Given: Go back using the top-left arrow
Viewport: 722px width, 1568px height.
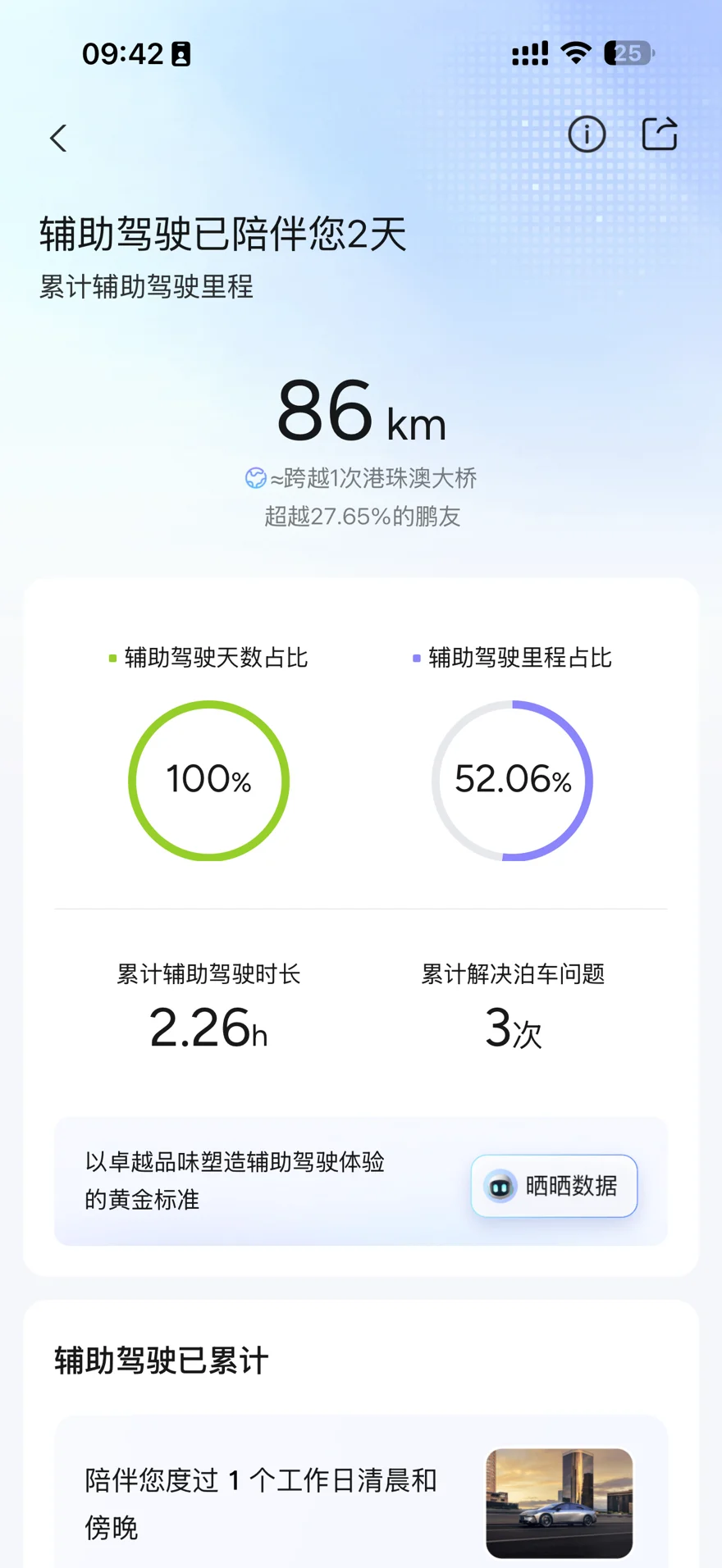Looking at the screenshot, I should (x=58, y=138).
